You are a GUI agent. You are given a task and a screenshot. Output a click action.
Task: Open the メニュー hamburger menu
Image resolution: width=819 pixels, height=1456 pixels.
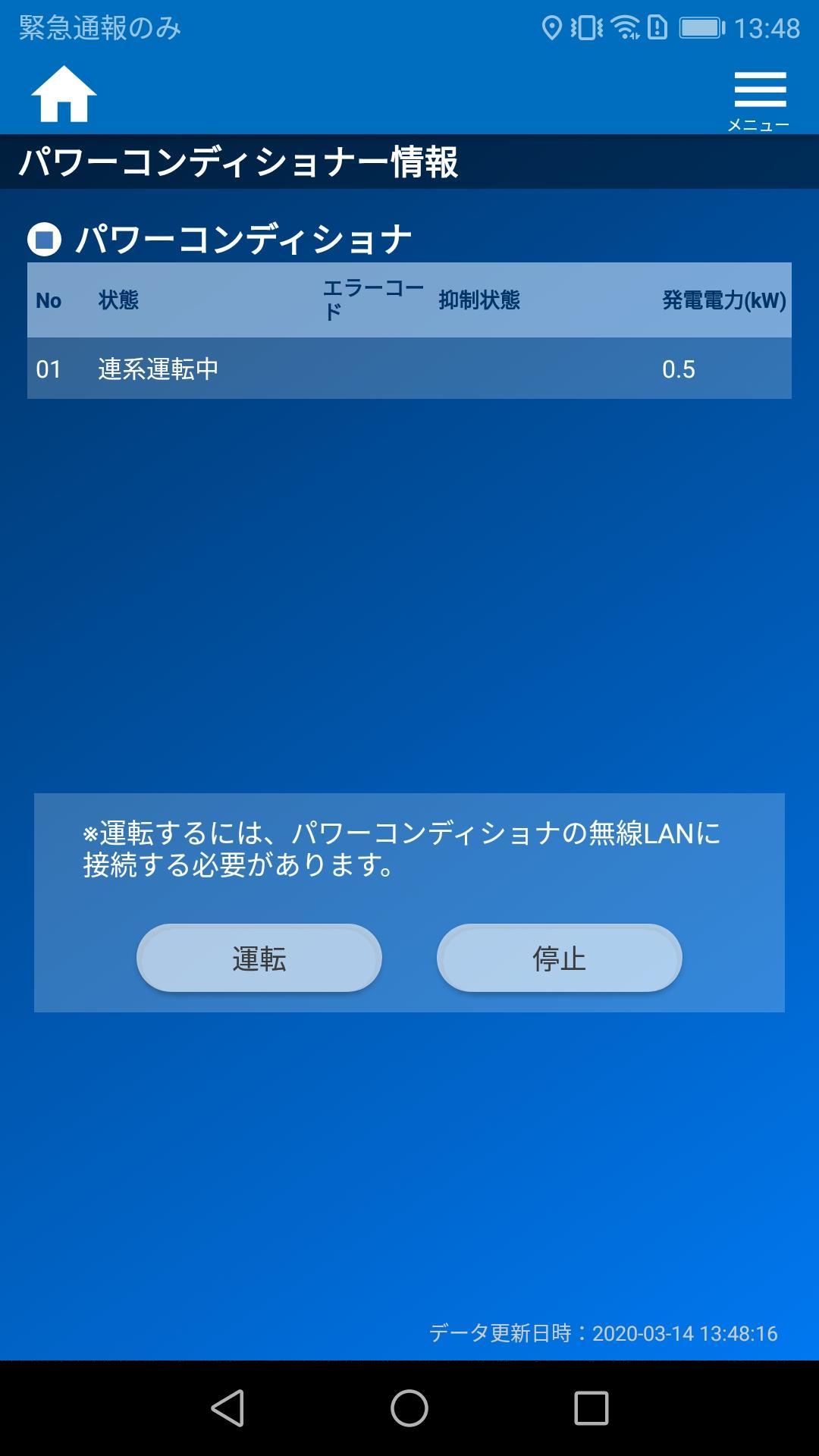759,99
